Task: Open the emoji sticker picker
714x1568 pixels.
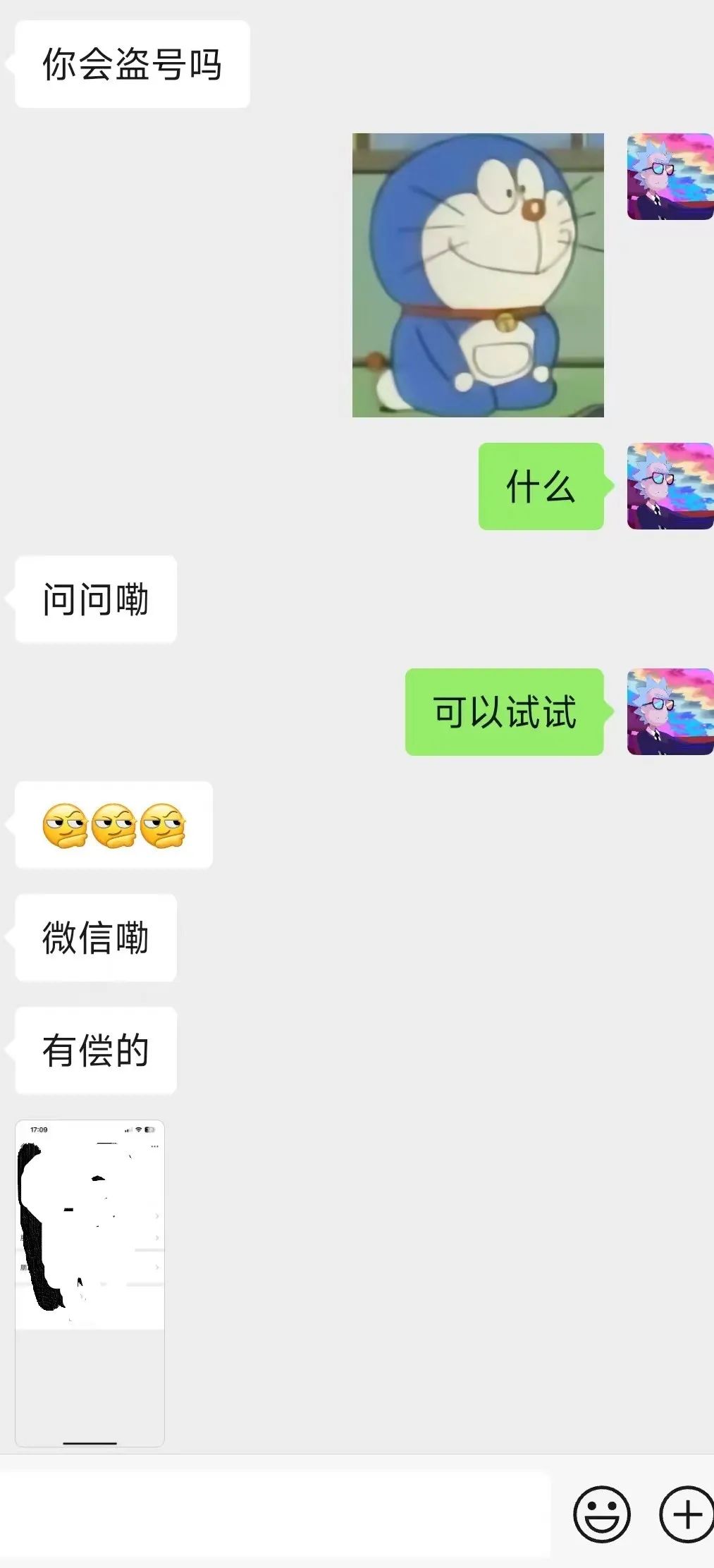Action: (x=601, y=1514)
